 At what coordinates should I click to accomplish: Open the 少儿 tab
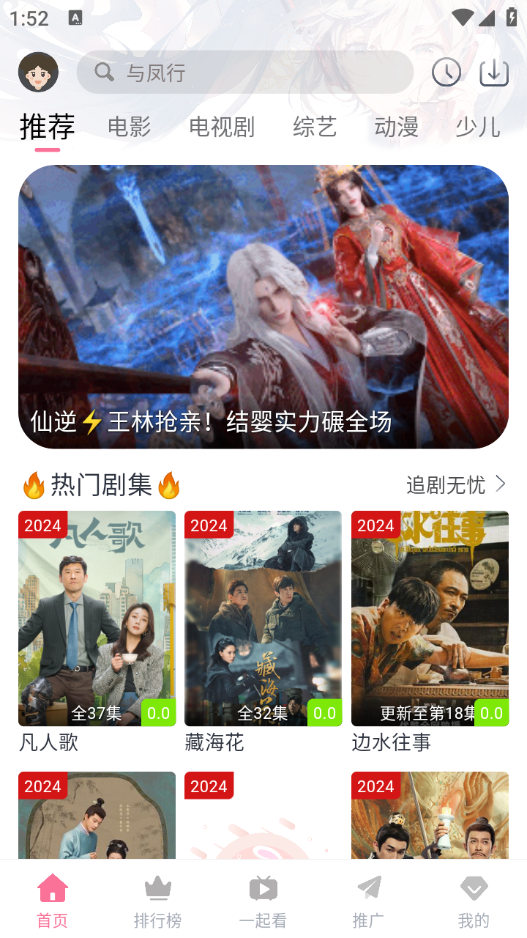pos(477,127)
